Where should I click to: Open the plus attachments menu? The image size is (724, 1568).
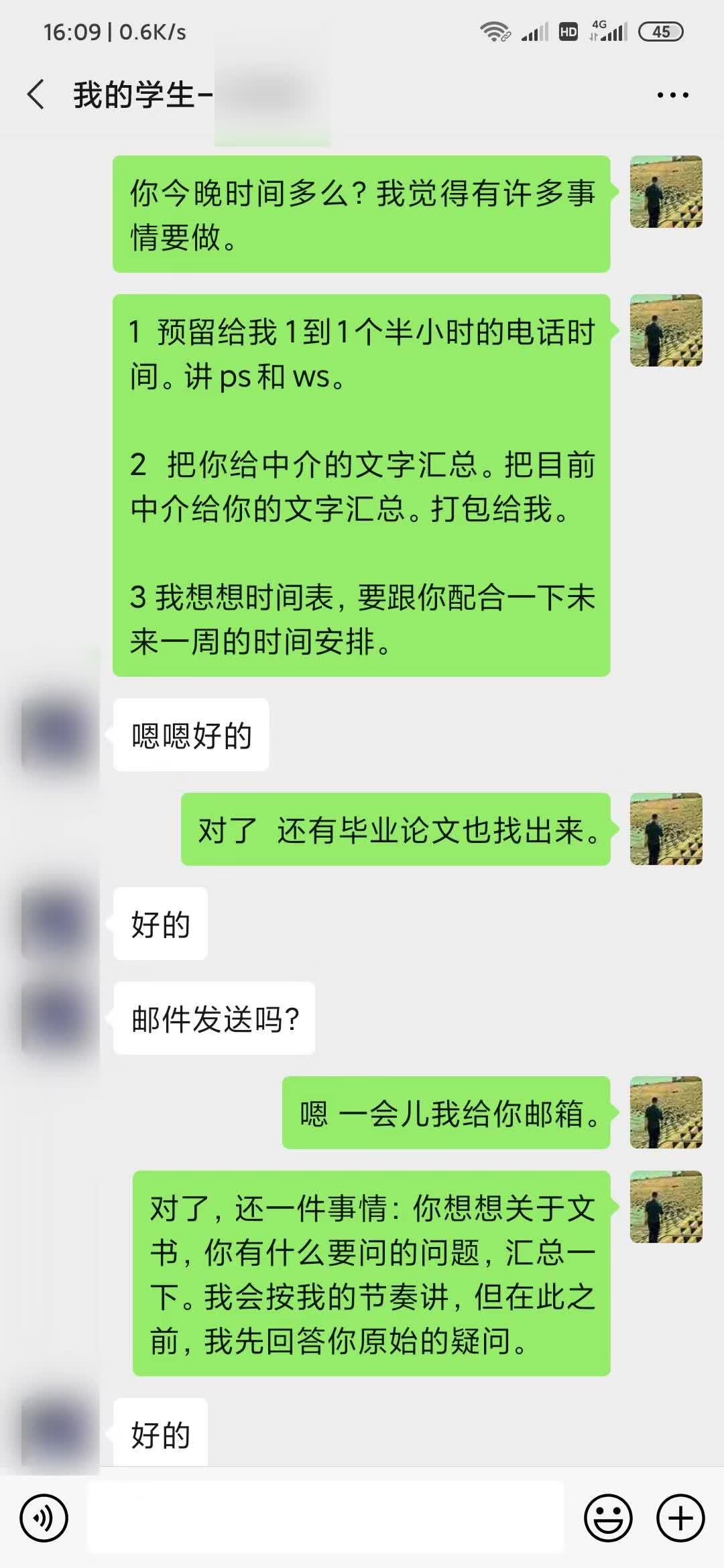pyautogui.click(x=680, y=1518)
